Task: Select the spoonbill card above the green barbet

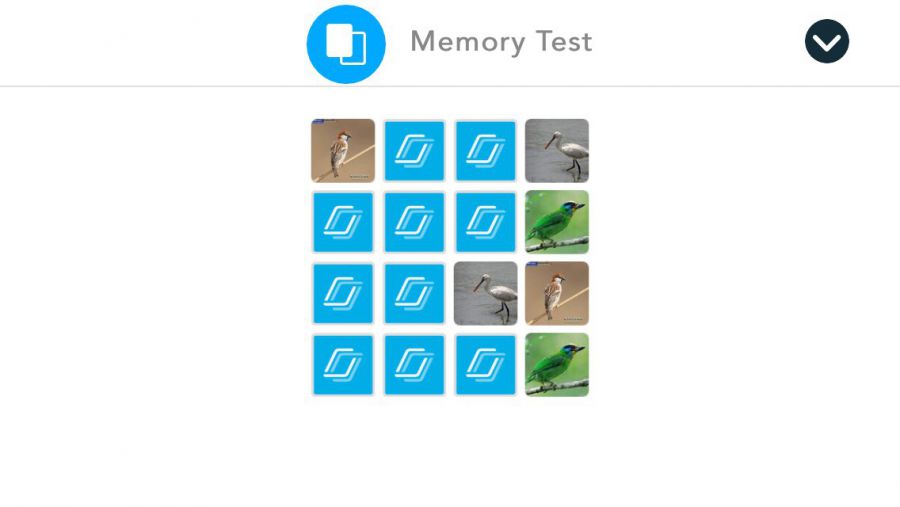Action: 557,151
